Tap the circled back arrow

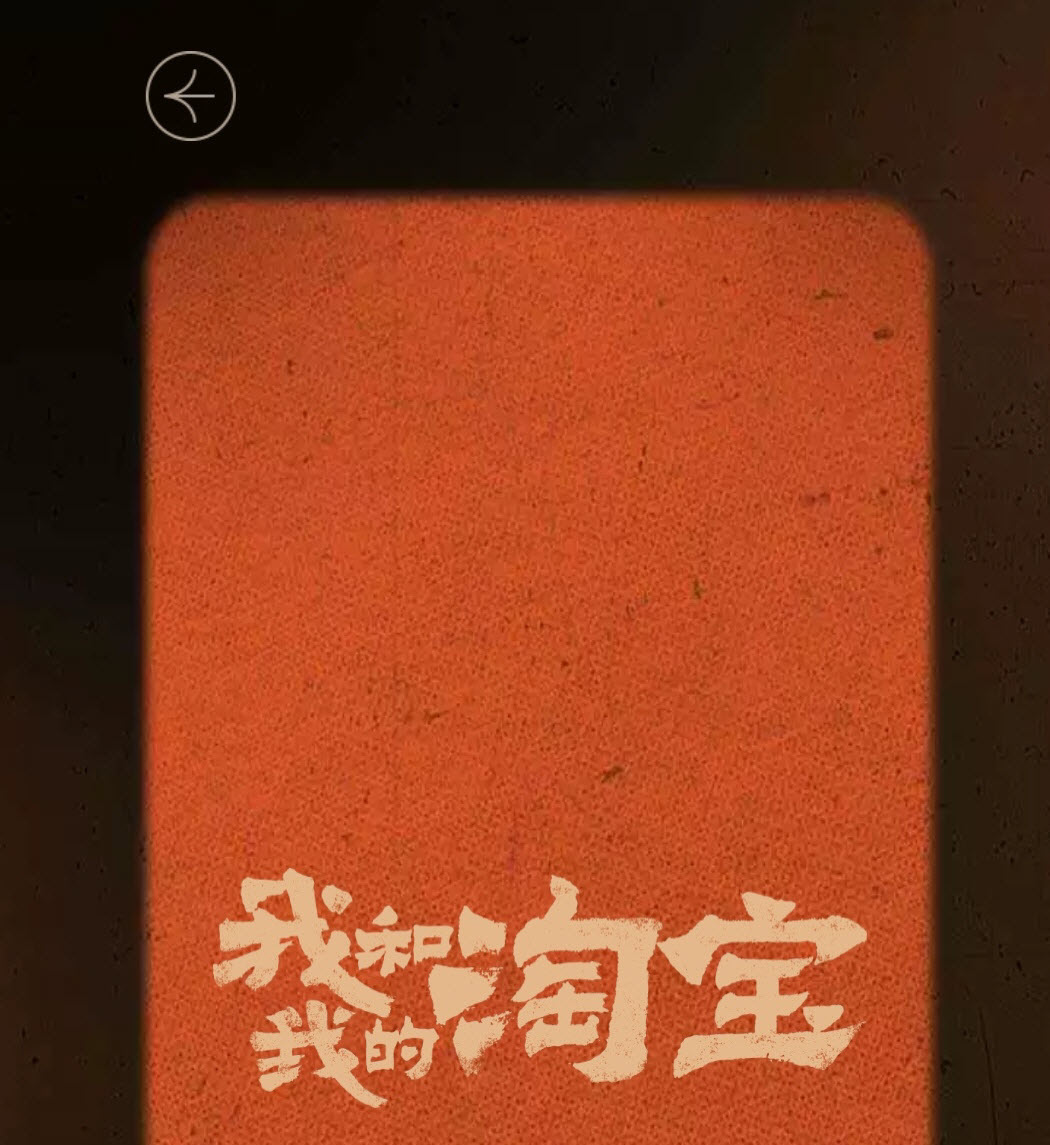click(191, 96)
